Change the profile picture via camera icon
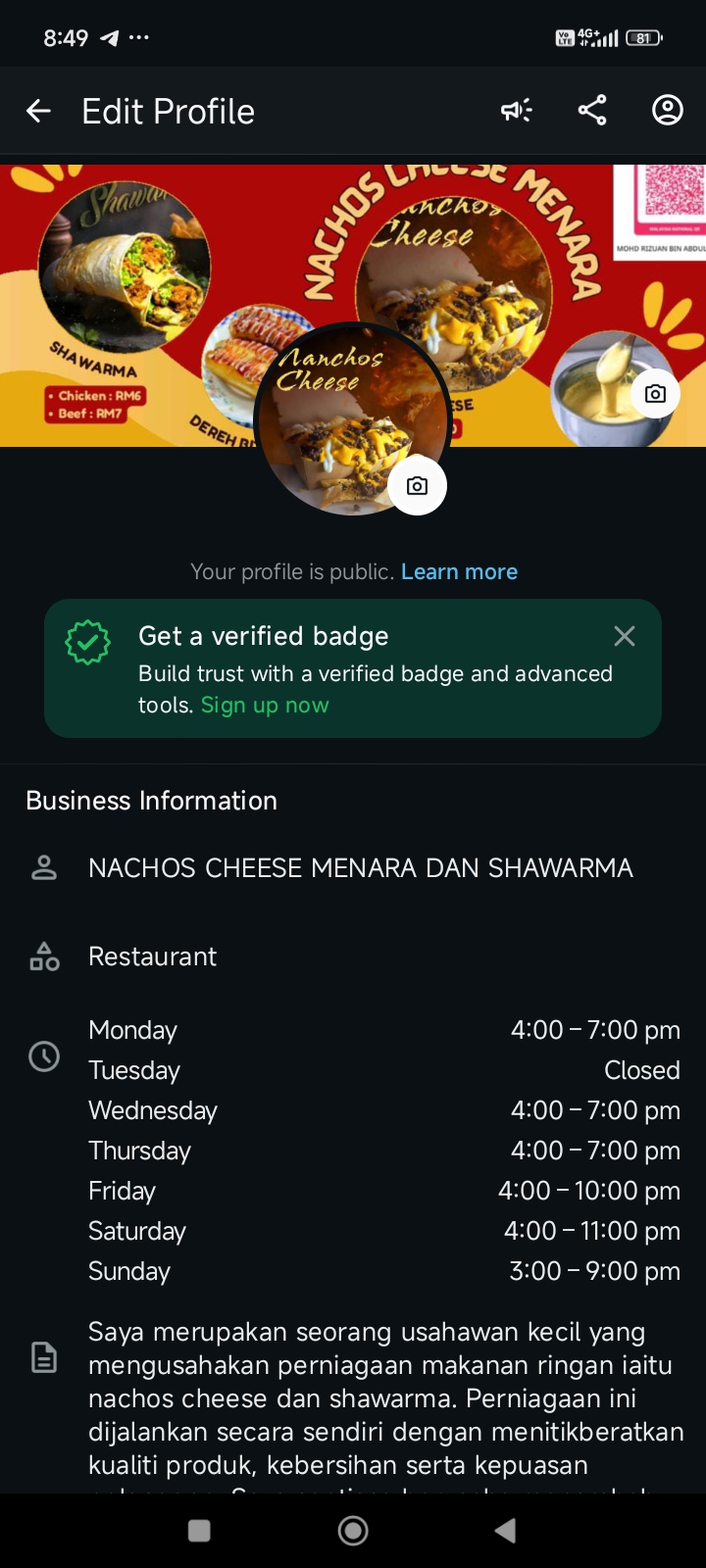The width and height of the screenshot is (706, 1568). coord(418,486)
